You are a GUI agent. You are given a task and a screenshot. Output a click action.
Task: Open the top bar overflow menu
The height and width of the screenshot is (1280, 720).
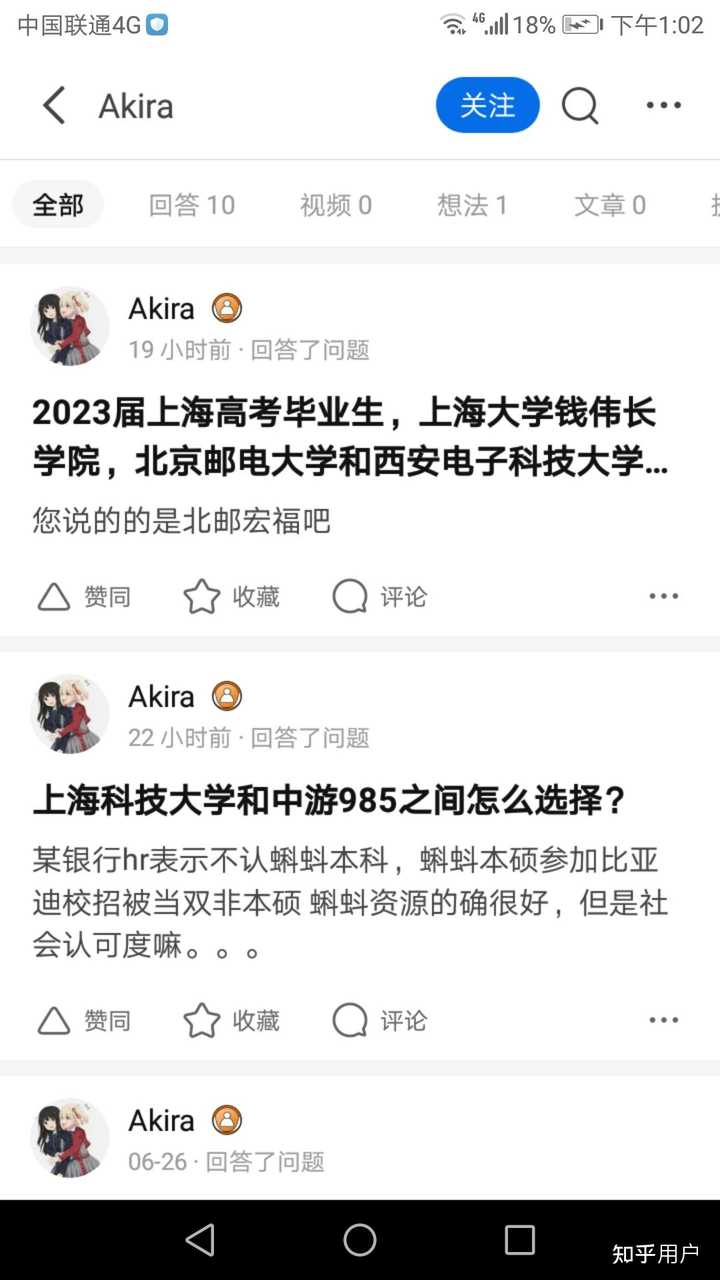click(x=664, y=105)
